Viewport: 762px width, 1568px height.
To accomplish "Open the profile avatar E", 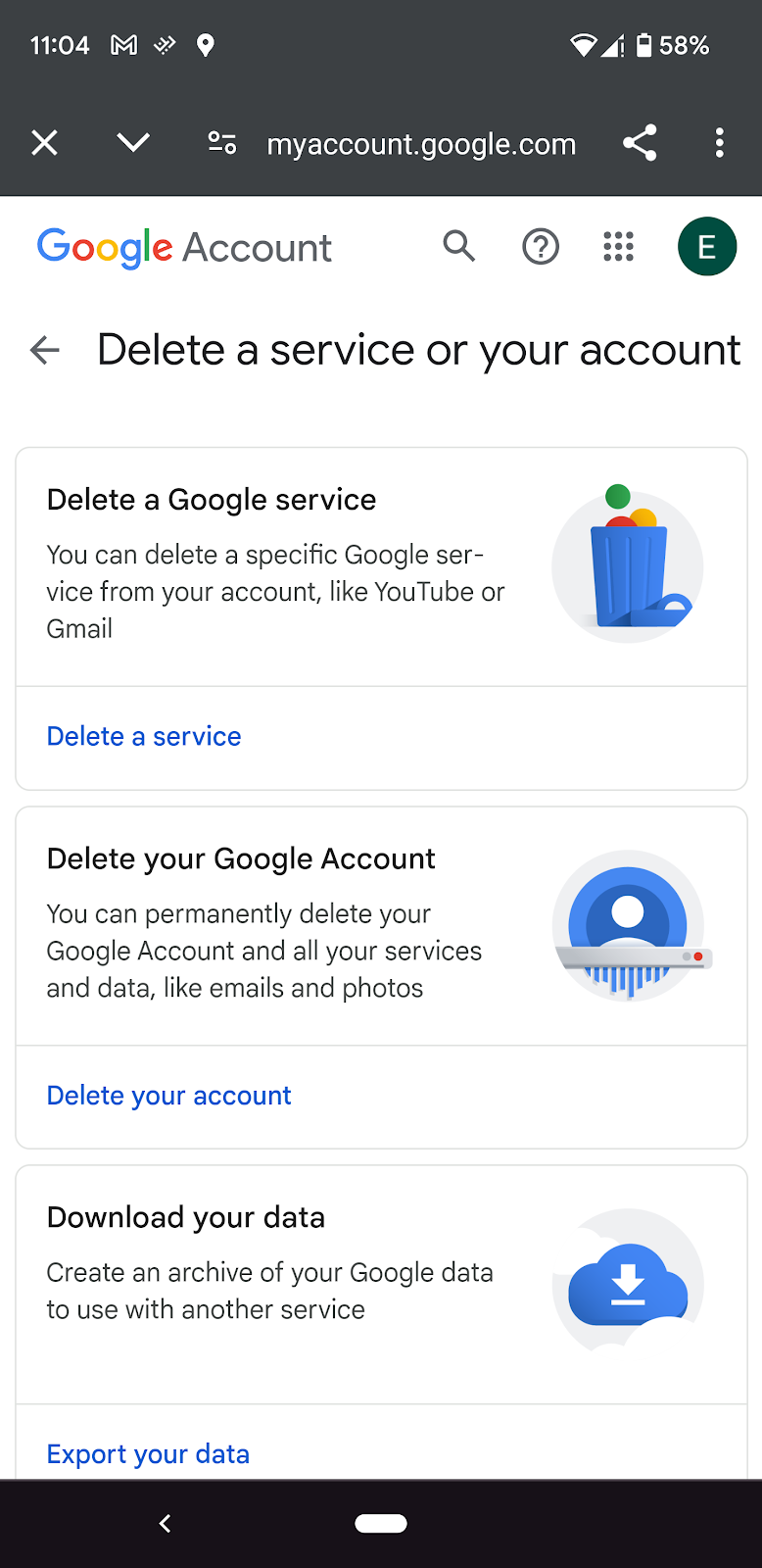I will tap(707, 246).
